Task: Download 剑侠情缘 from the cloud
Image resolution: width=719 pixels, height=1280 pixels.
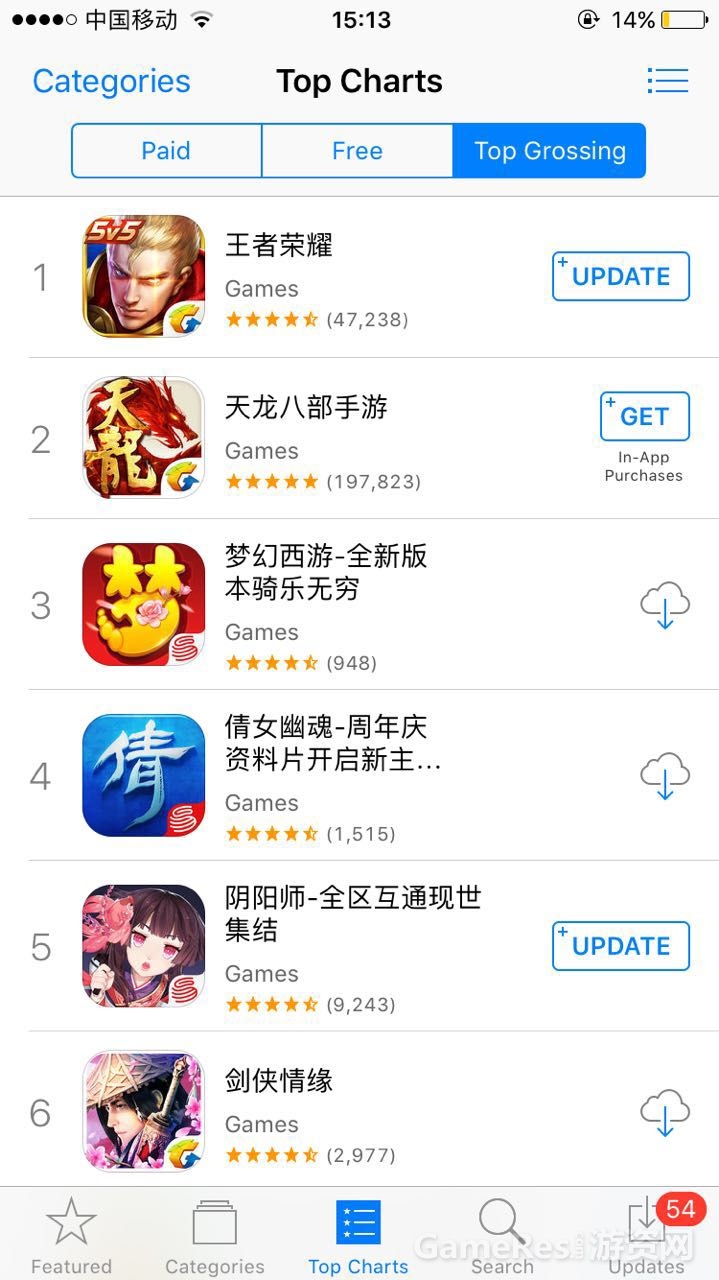Action: (x=665, y=1112)
